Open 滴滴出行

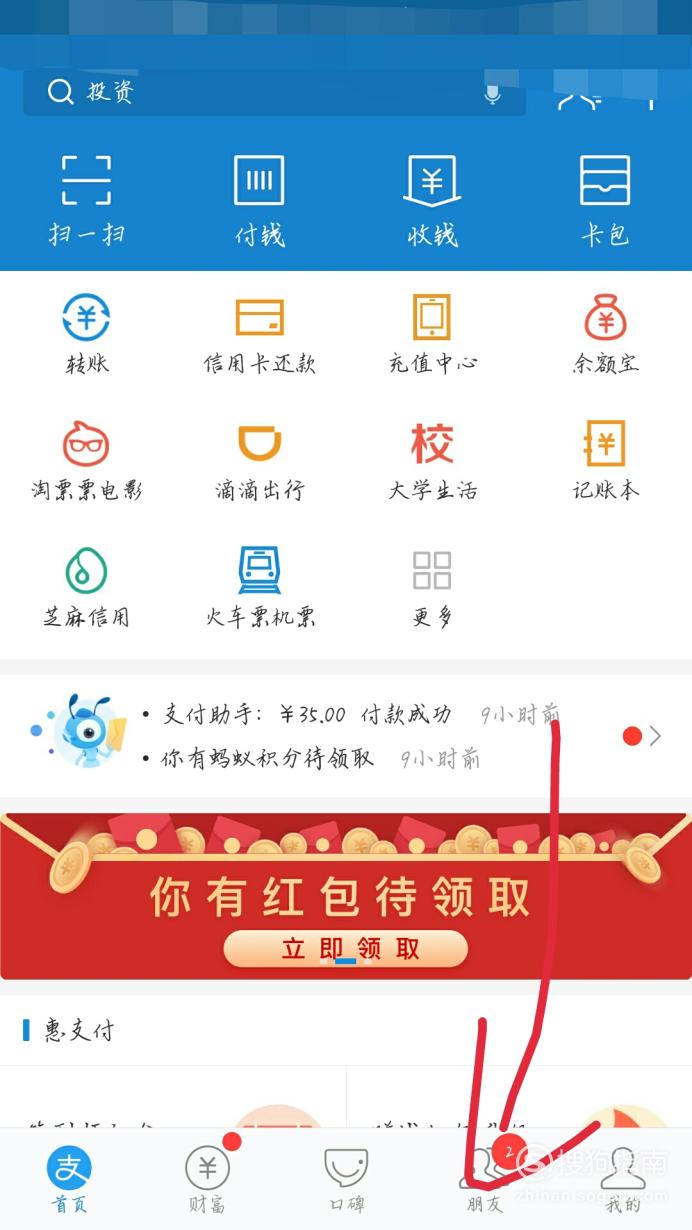pos(259,461)
